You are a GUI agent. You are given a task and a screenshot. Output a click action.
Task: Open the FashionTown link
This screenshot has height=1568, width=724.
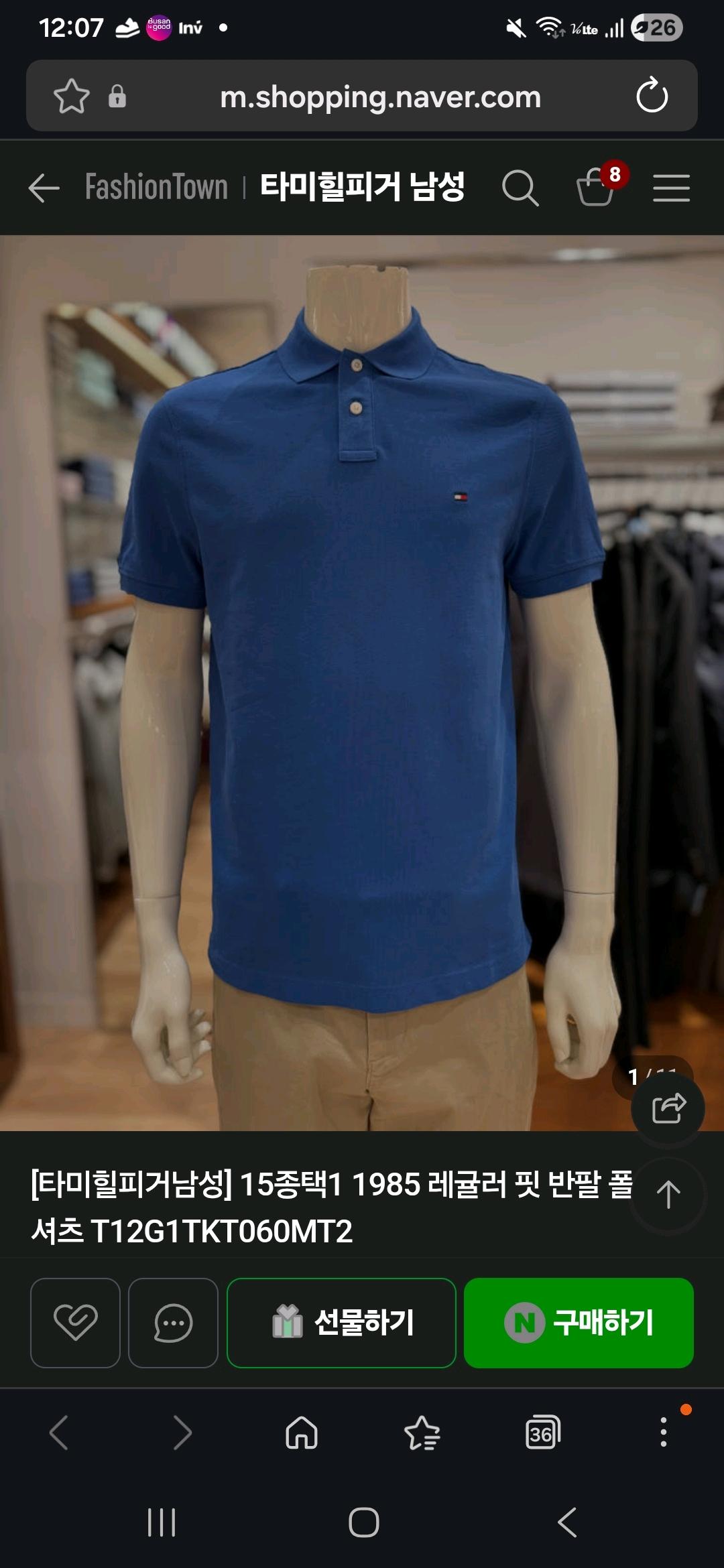pos(156,187)
